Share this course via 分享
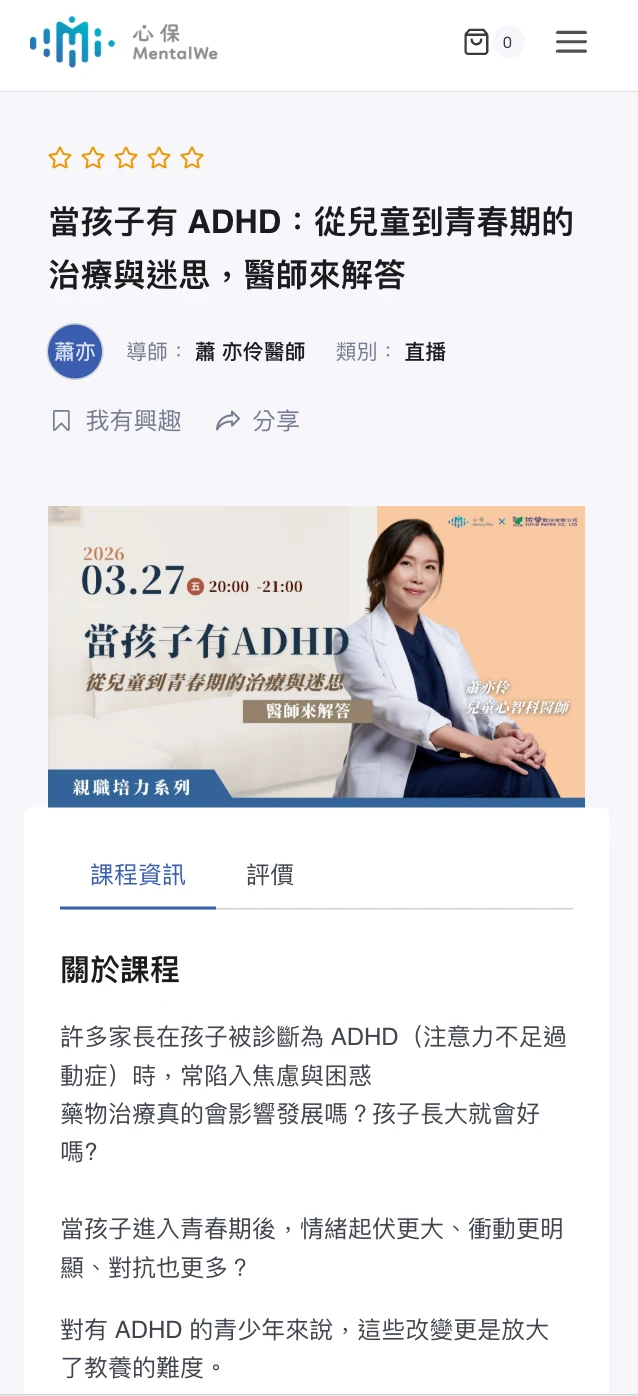Viewport: 638px width, 1396px height. (x=258, y=421)
